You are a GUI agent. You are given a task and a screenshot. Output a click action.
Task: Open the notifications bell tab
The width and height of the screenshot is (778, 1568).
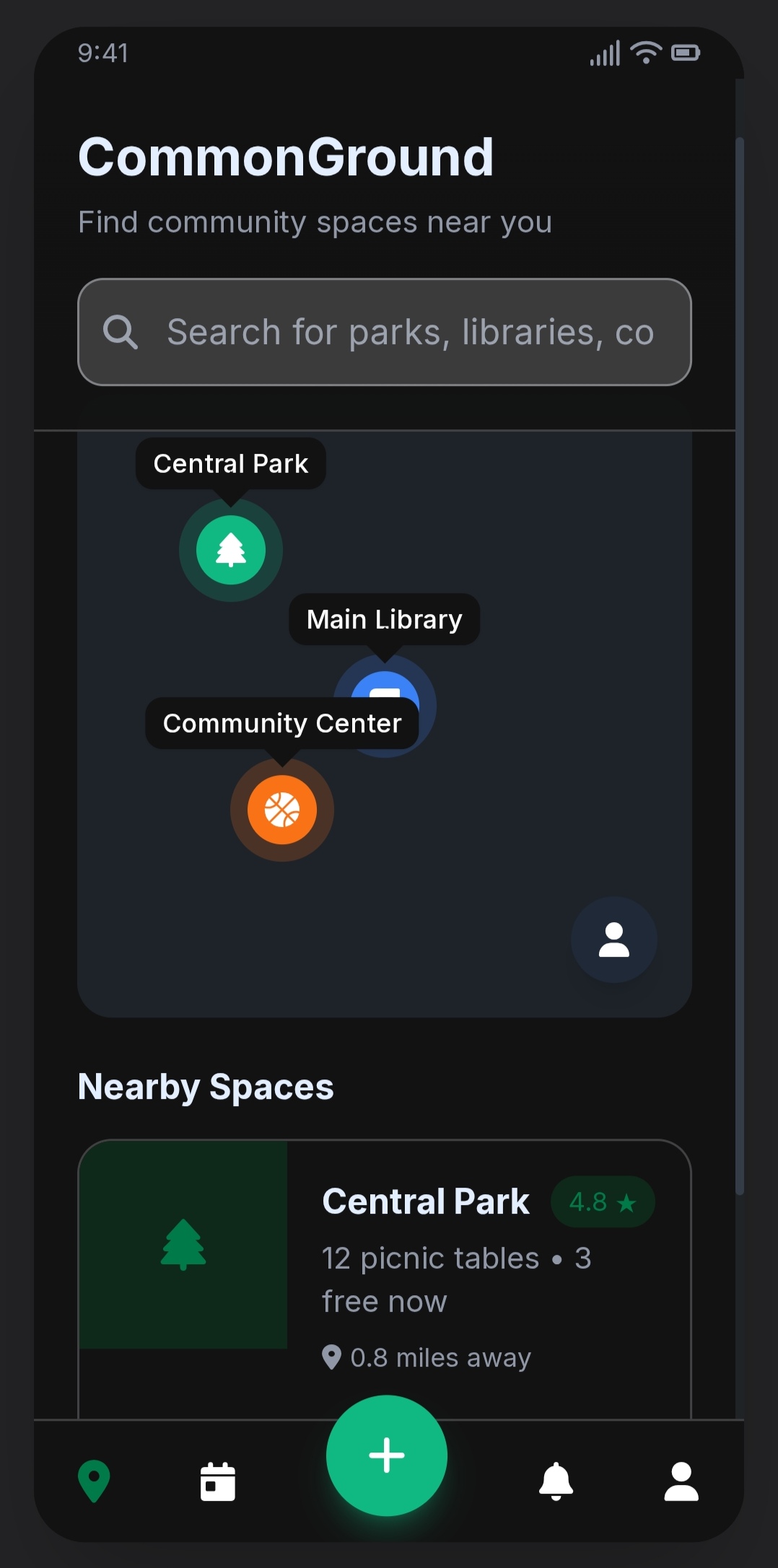click(556, 1481)
